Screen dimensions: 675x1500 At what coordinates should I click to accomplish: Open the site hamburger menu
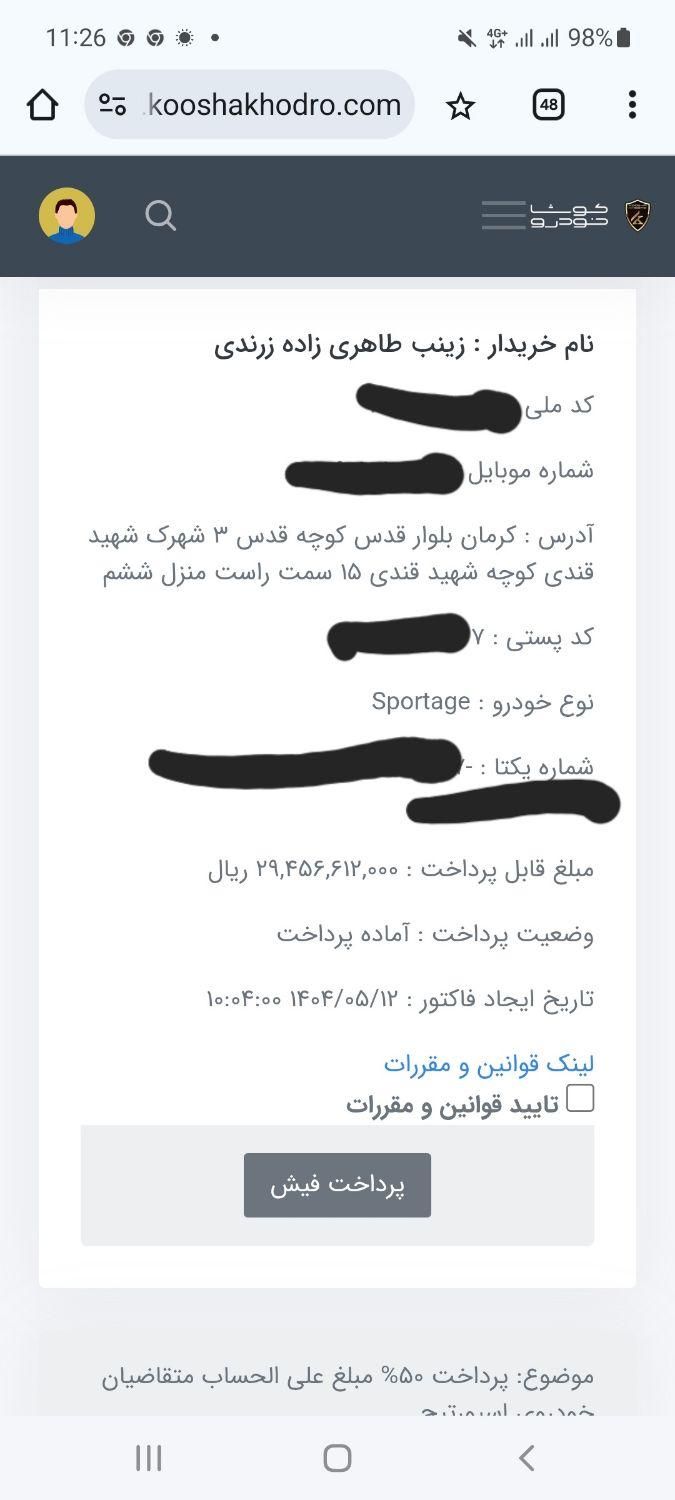[503, 215]
